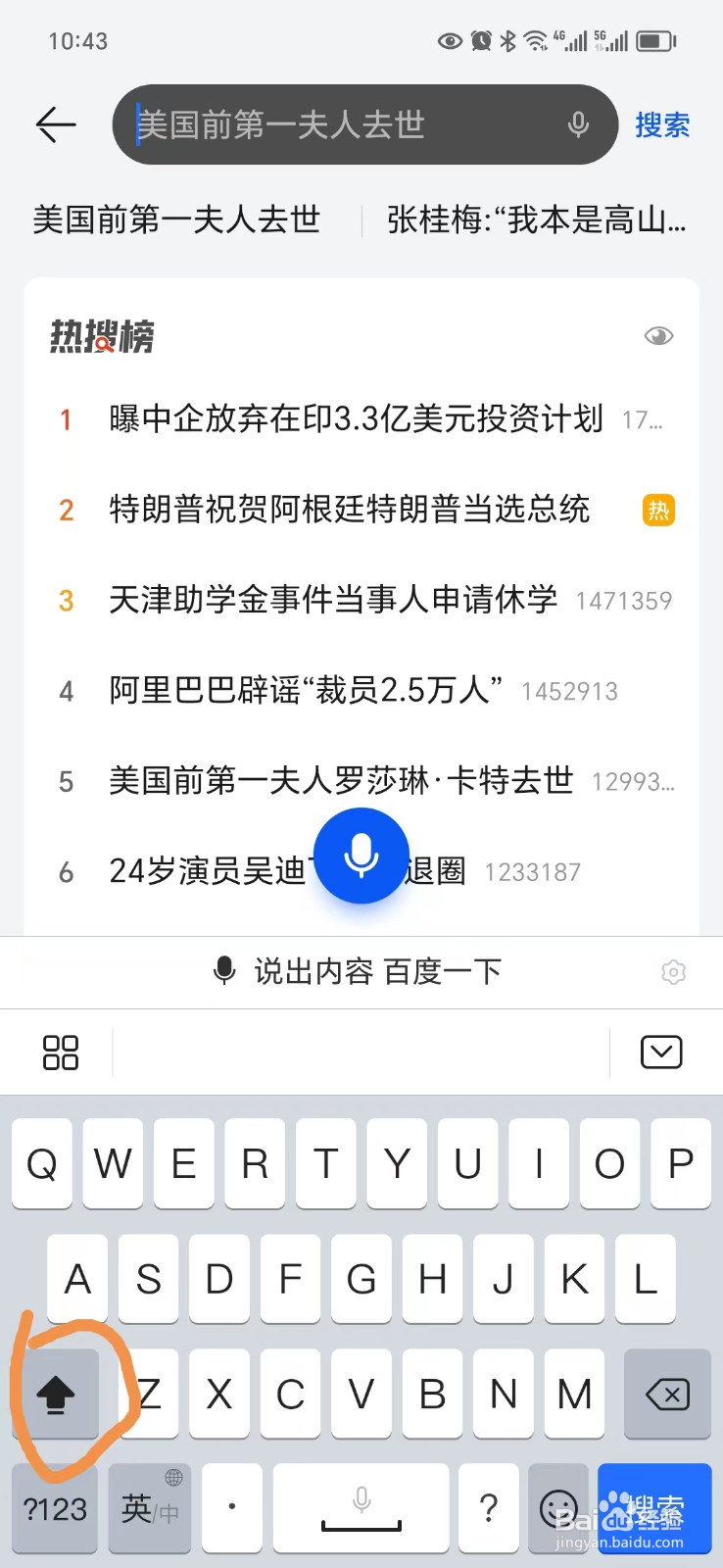Hide the 热搜榜 with the eye icon
Viewport: 723px width, 1568px height.
[658, 336]
